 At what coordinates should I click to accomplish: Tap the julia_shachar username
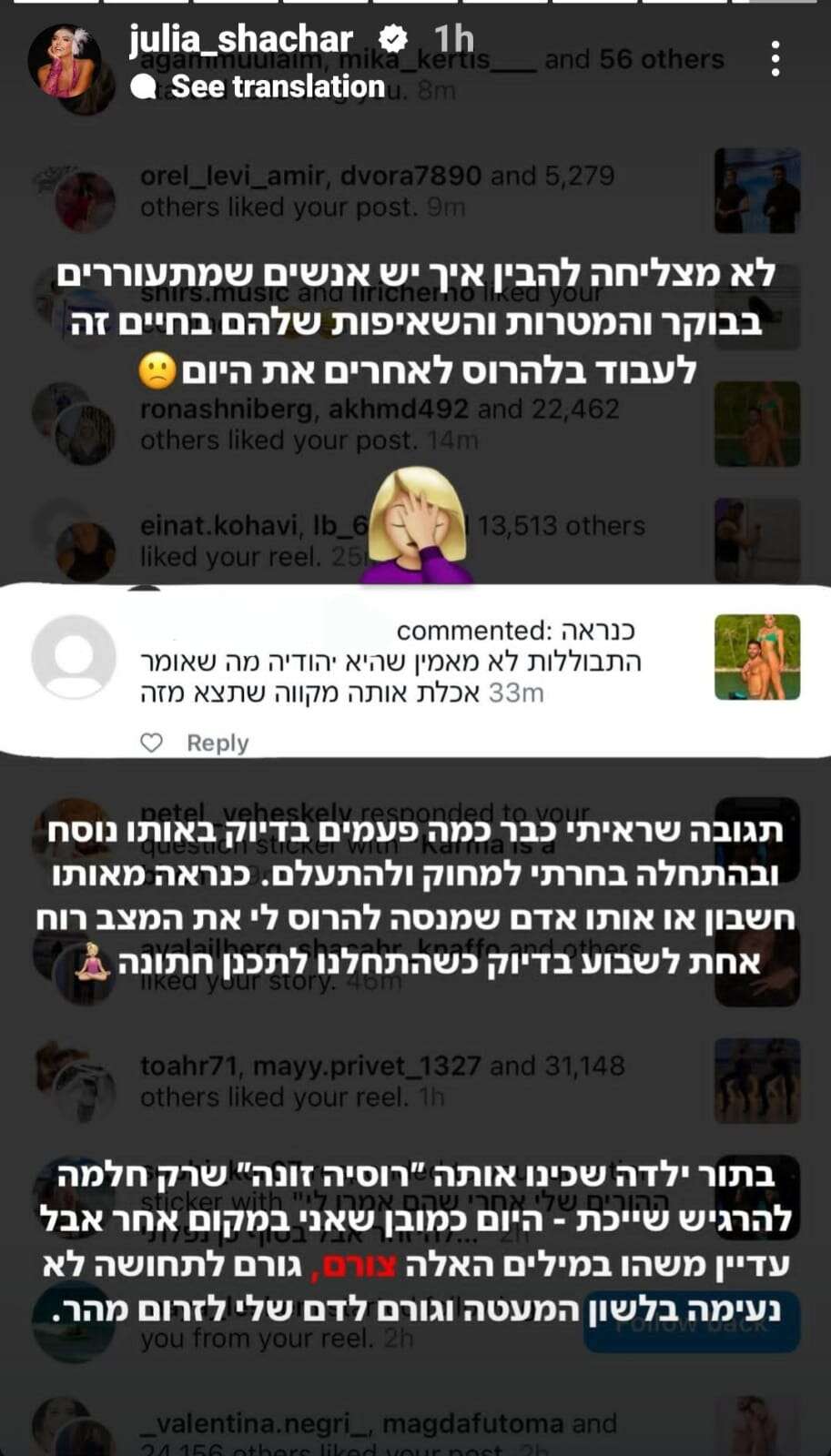(241, 39)
